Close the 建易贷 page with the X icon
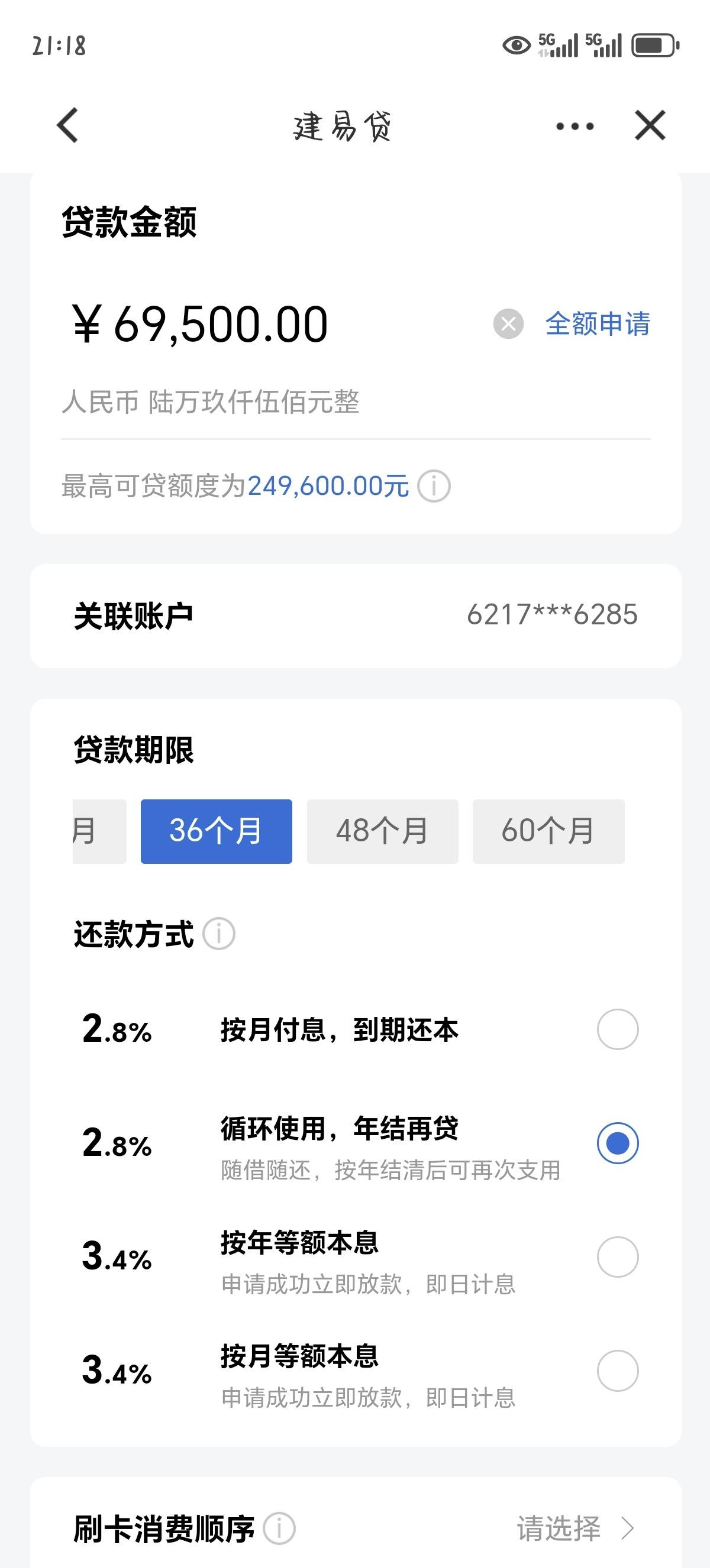Screen dimensions: 710x1568 (648, 125)
